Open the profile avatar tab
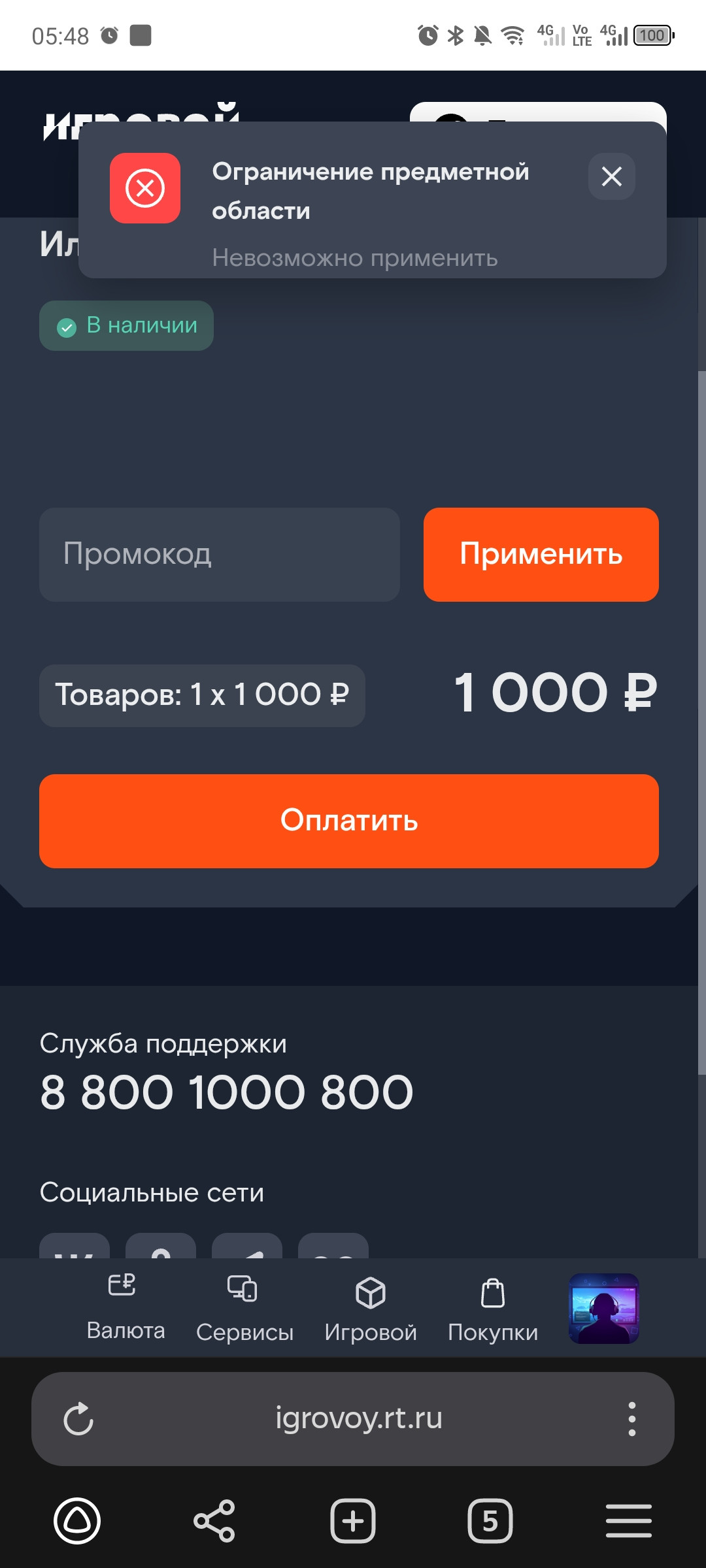706x1568 pixels. [603, 1308]
